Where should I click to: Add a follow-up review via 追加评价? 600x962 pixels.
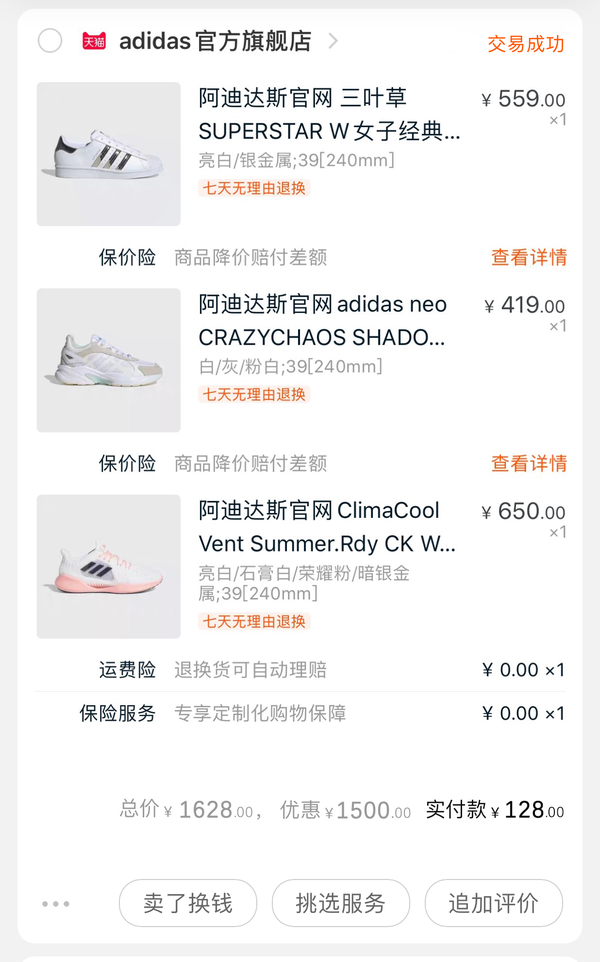pos(494,904)
